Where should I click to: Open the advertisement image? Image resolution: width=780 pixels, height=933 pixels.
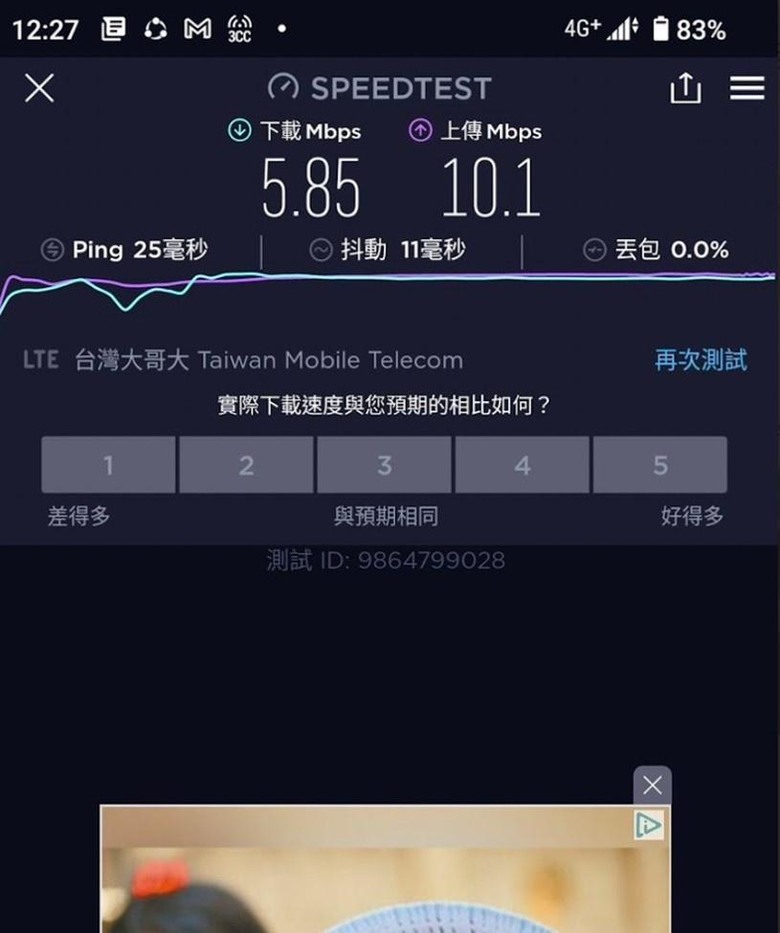pyautogui.click(x=380, y=880)
